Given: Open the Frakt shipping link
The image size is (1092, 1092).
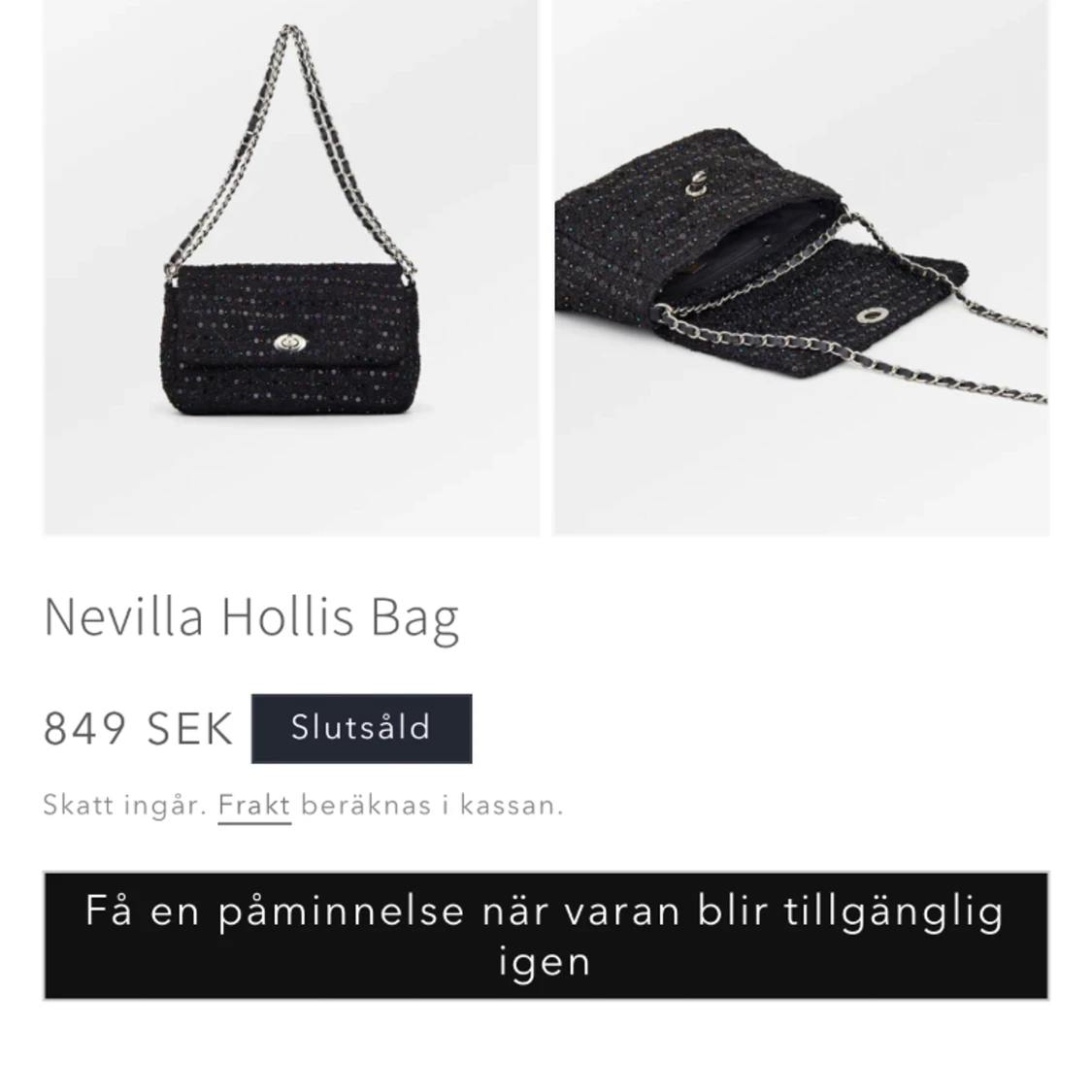Looking at the screenshot, I should pyautogui.click(x=254, y=806).
